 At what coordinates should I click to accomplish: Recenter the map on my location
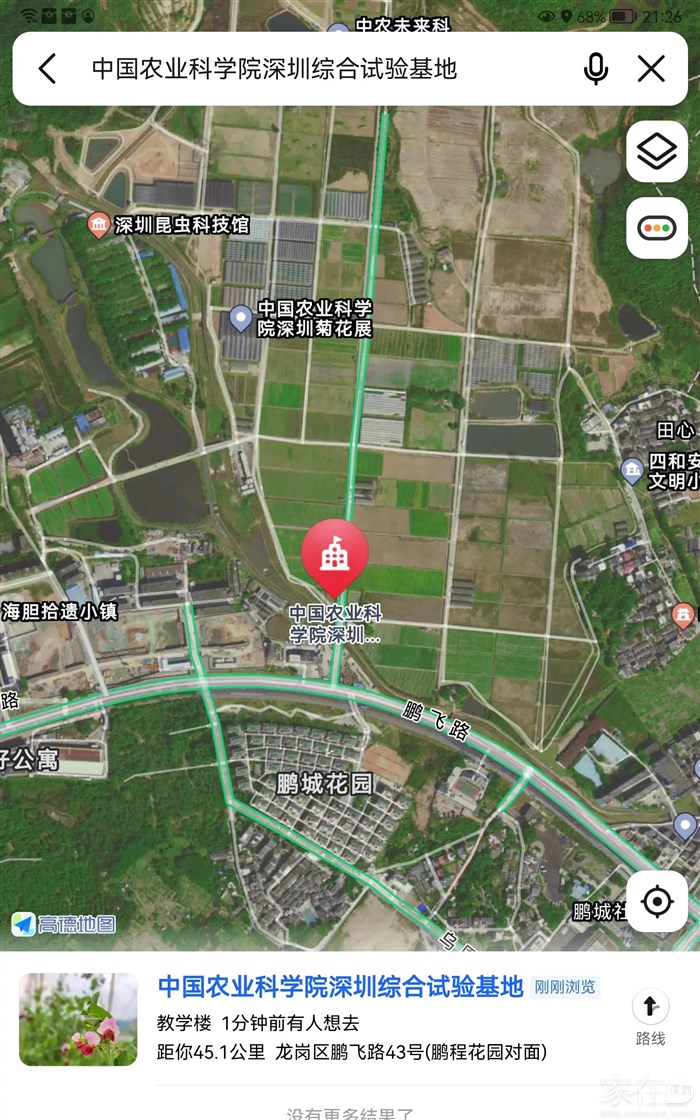pyautogui.click(x=657, y=902)
